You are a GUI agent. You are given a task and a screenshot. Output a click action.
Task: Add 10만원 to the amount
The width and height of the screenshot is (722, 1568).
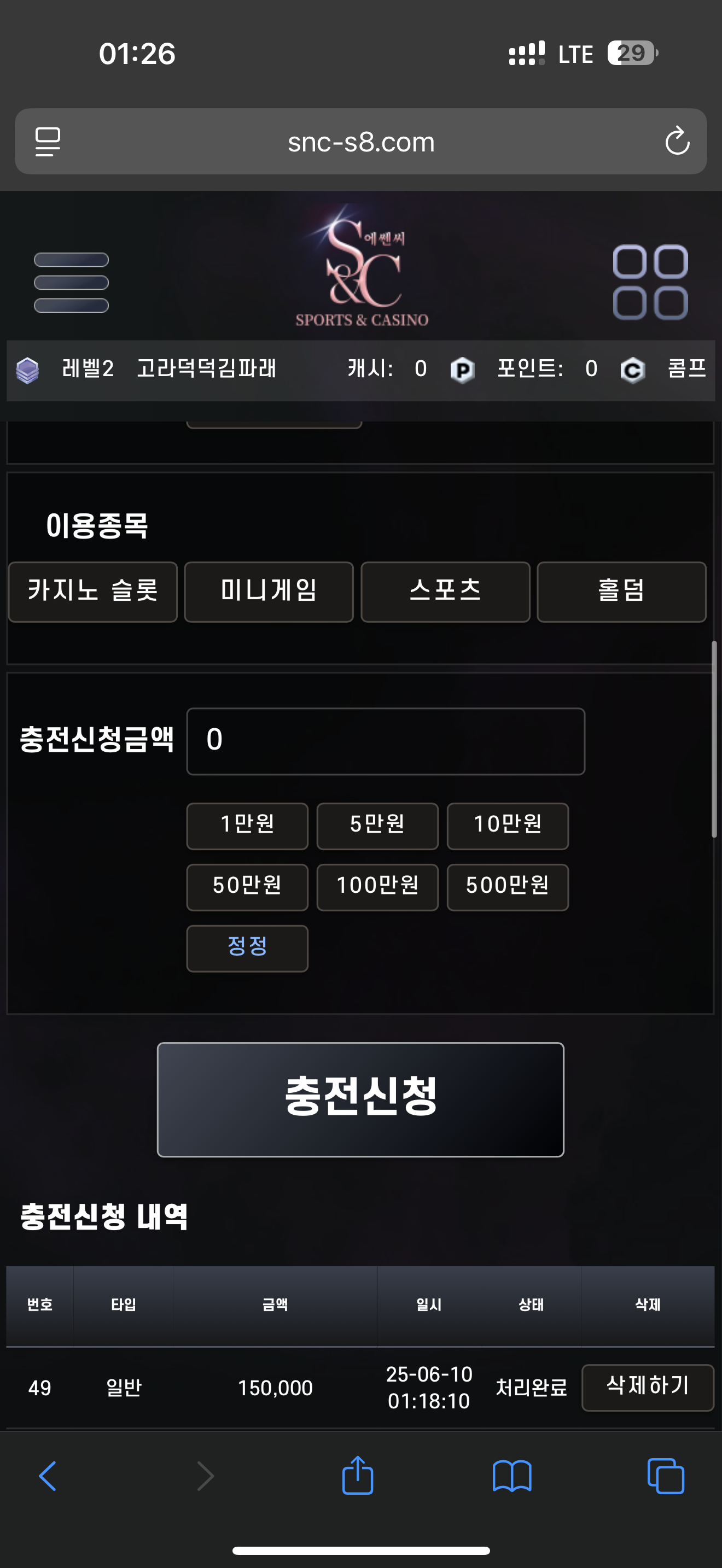point(508,826)
